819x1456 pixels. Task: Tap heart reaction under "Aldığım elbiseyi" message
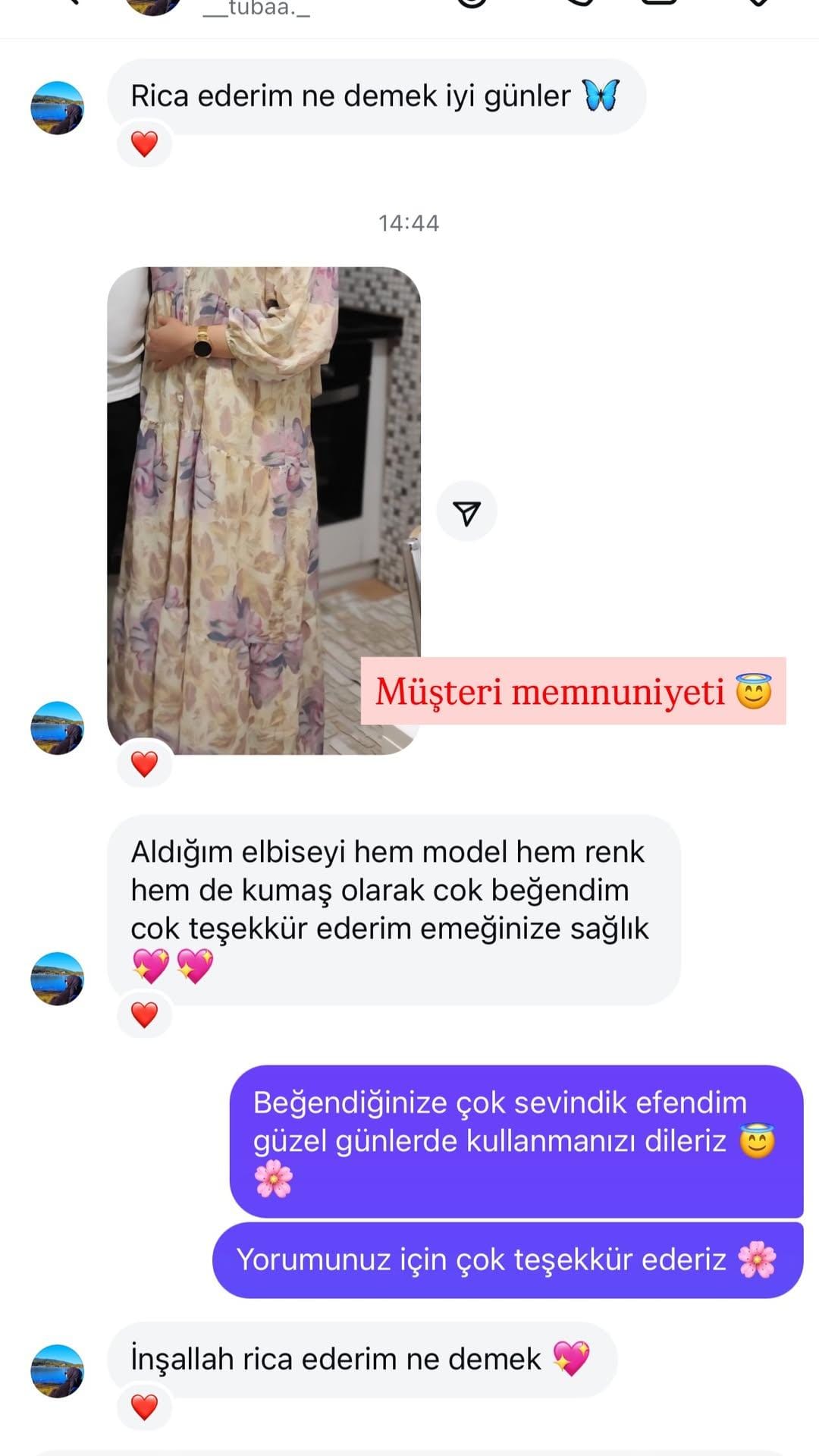[144, 1014]
